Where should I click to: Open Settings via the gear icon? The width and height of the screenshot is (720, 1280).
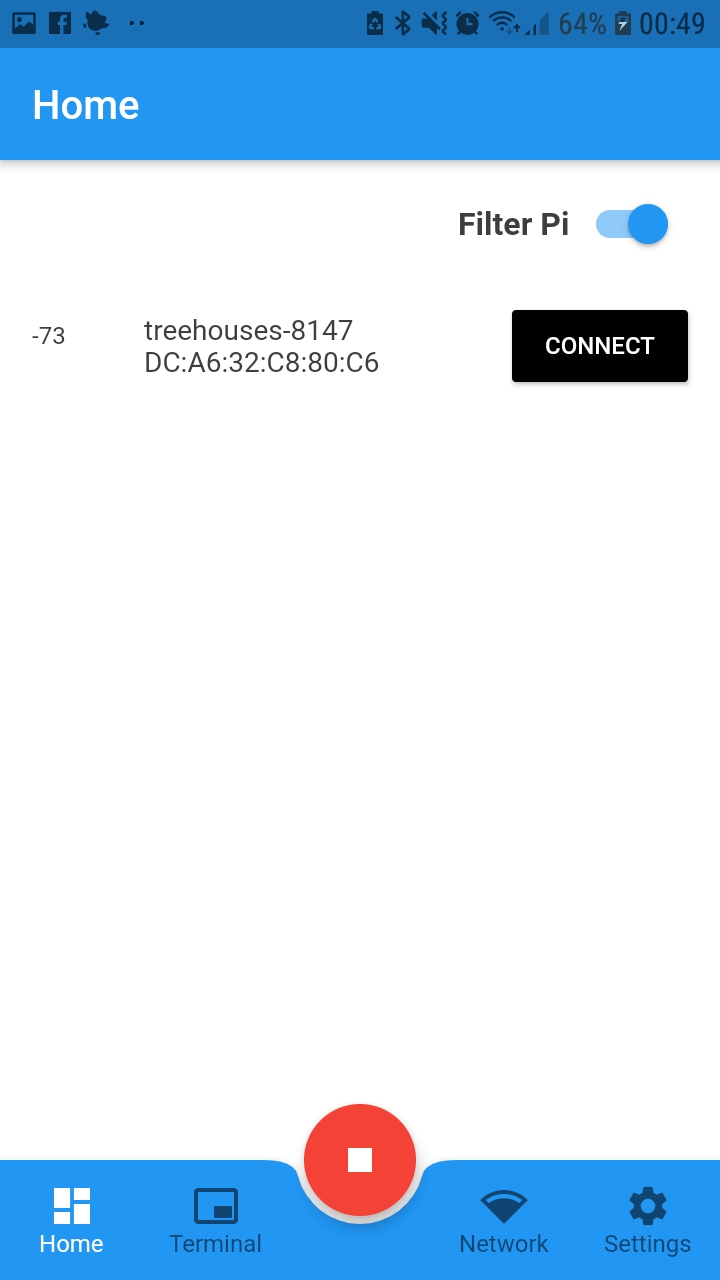647,1206
